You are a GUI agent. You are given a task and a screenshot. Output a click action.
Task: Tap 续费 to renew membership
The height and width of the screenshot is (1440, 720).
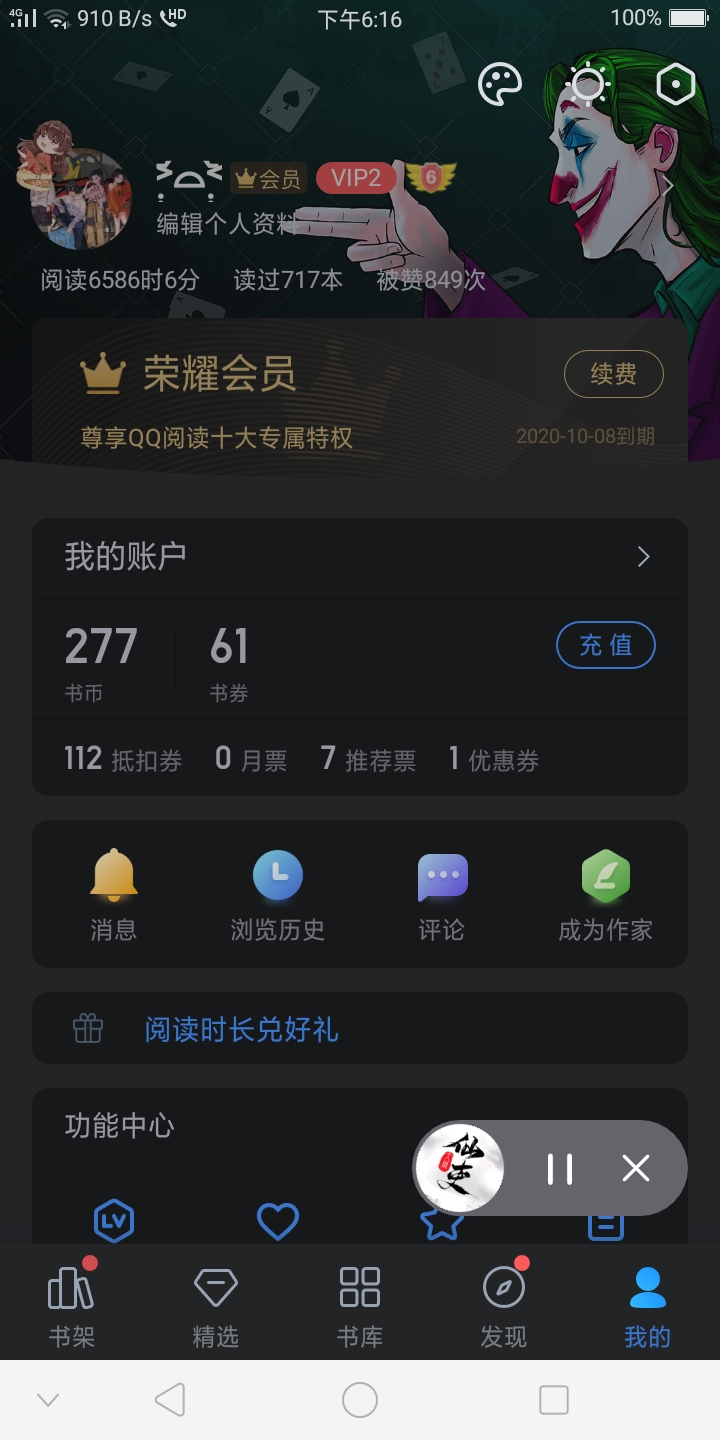coord(613,374)
